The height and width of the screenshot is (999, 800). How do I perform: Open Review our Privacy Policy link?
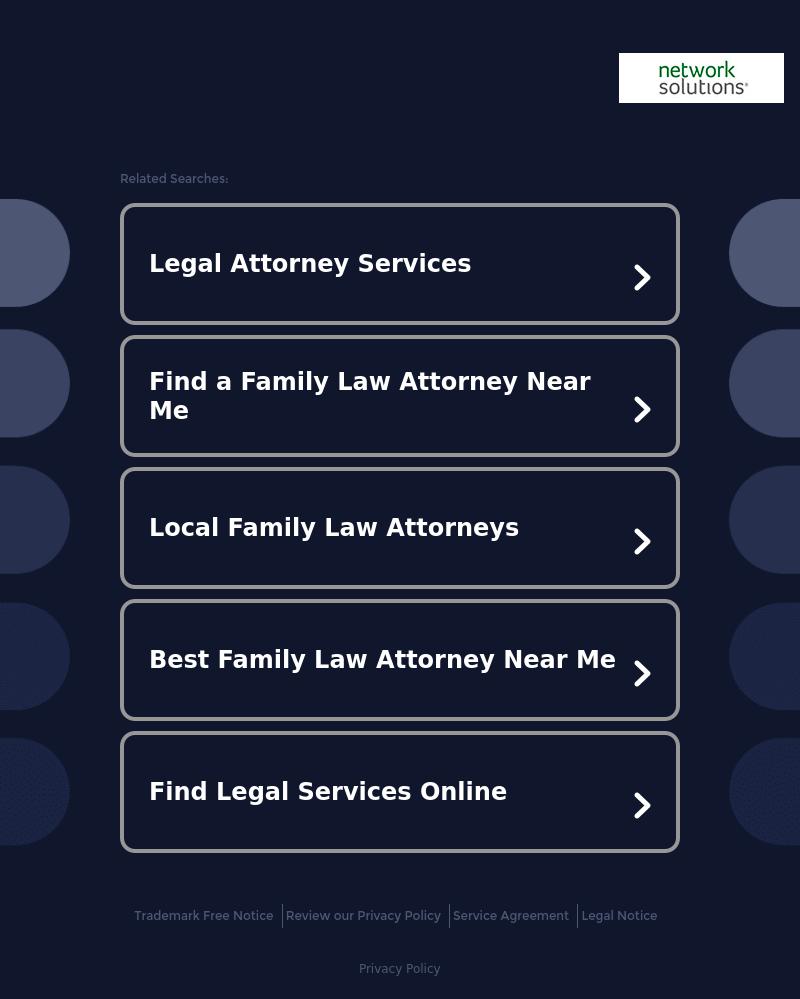pos(363,916)
